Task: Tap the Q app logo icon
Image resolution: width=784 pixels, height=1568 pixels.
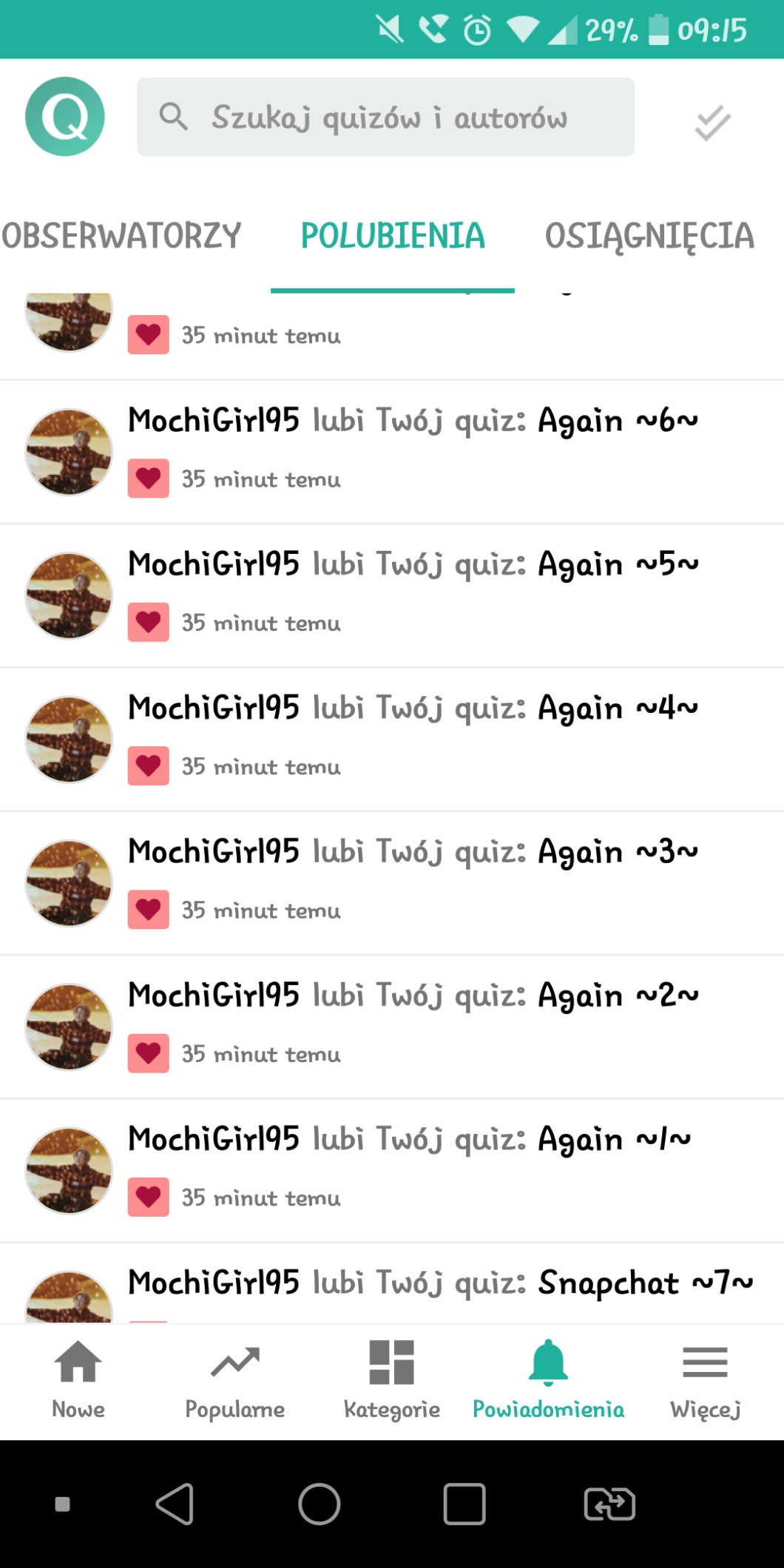Action: (65, 117)
